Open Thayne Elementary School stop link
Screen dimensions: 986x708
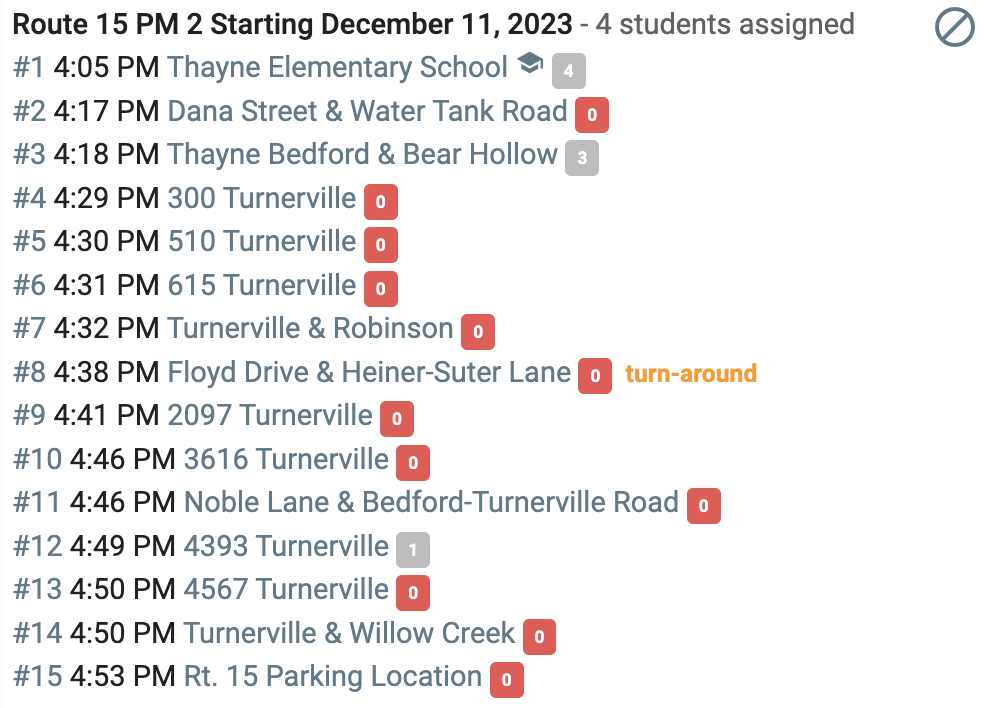(337, 67)
